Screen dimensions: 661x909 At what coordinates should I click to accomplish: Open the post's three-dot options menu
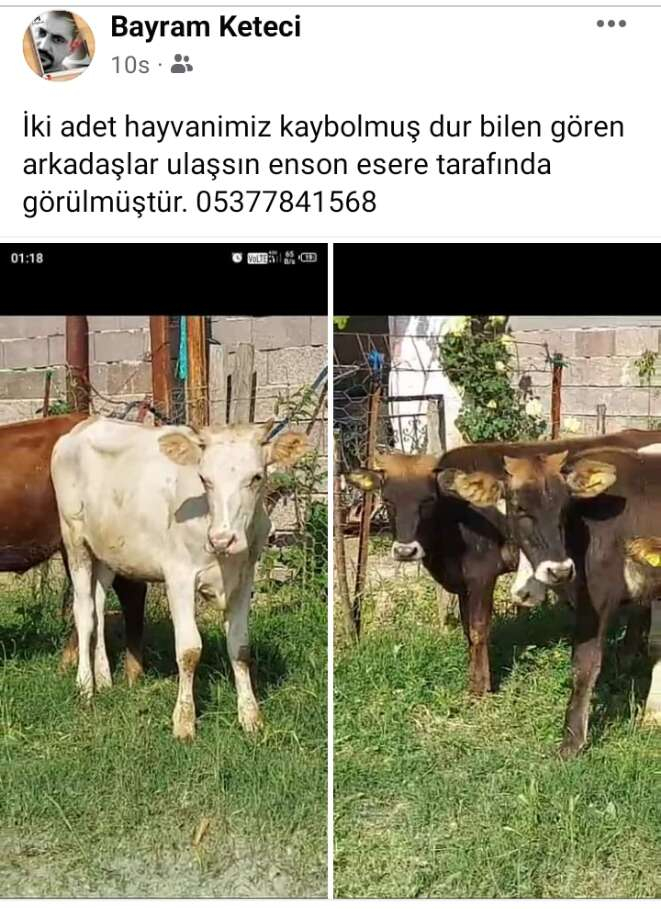(611, 24)
